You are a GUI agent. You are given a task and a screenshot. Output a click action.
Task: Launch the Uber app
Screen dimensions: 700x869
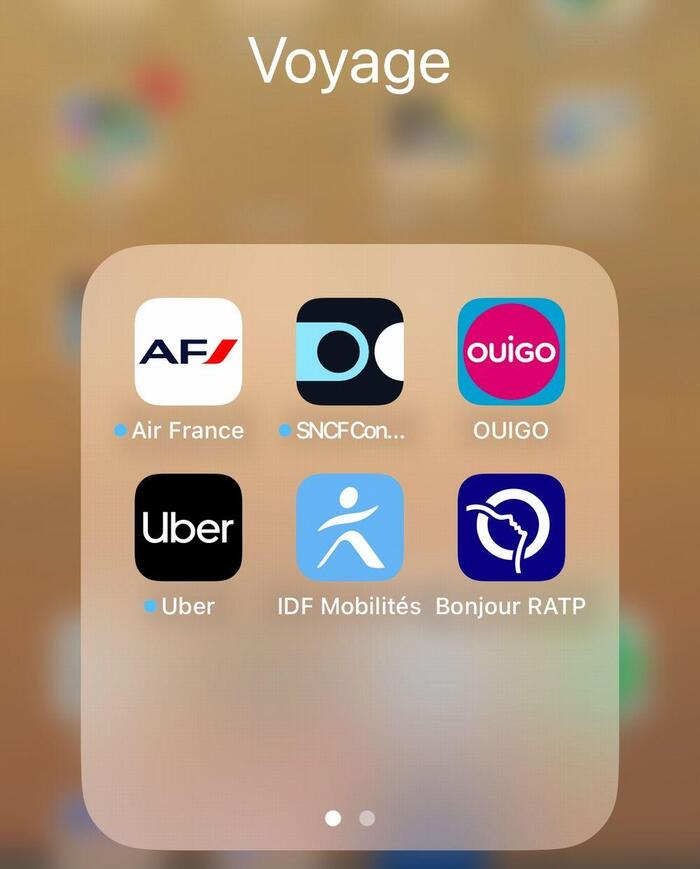(x=188, y=527)
